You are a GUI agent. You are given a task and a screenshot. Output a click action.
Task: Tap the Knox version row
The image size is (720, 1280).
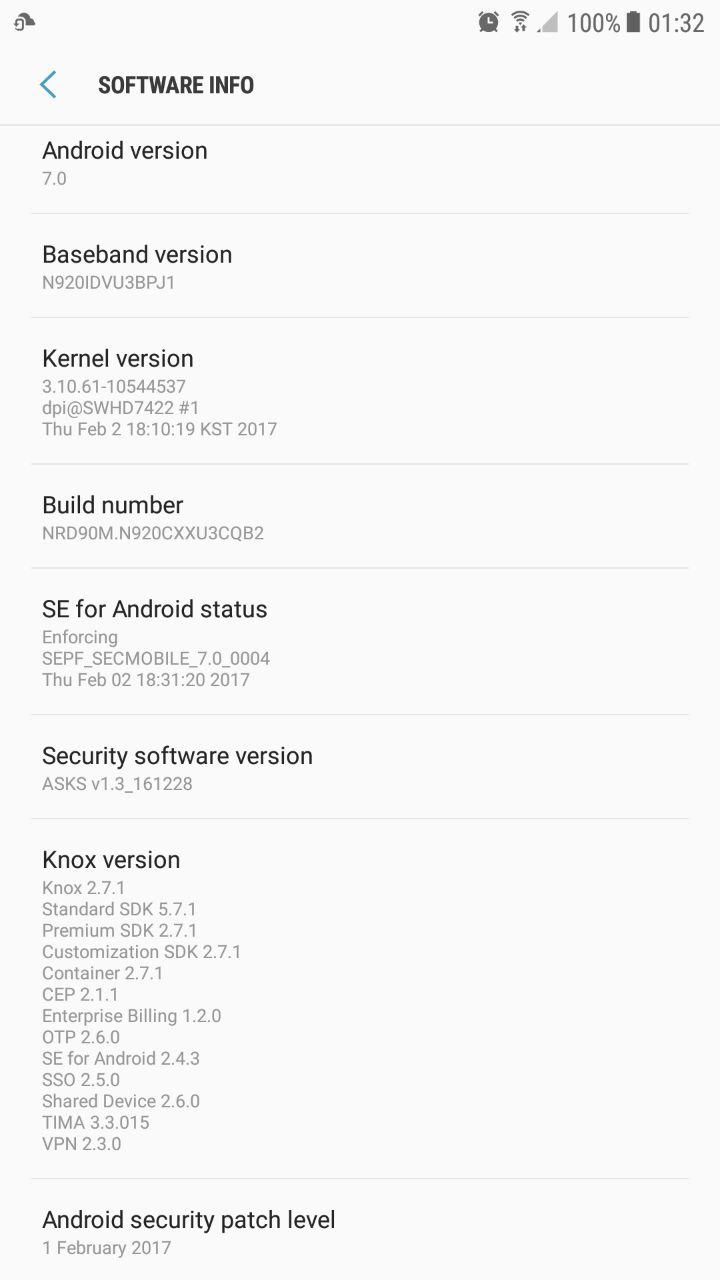[x=360, y=999]
